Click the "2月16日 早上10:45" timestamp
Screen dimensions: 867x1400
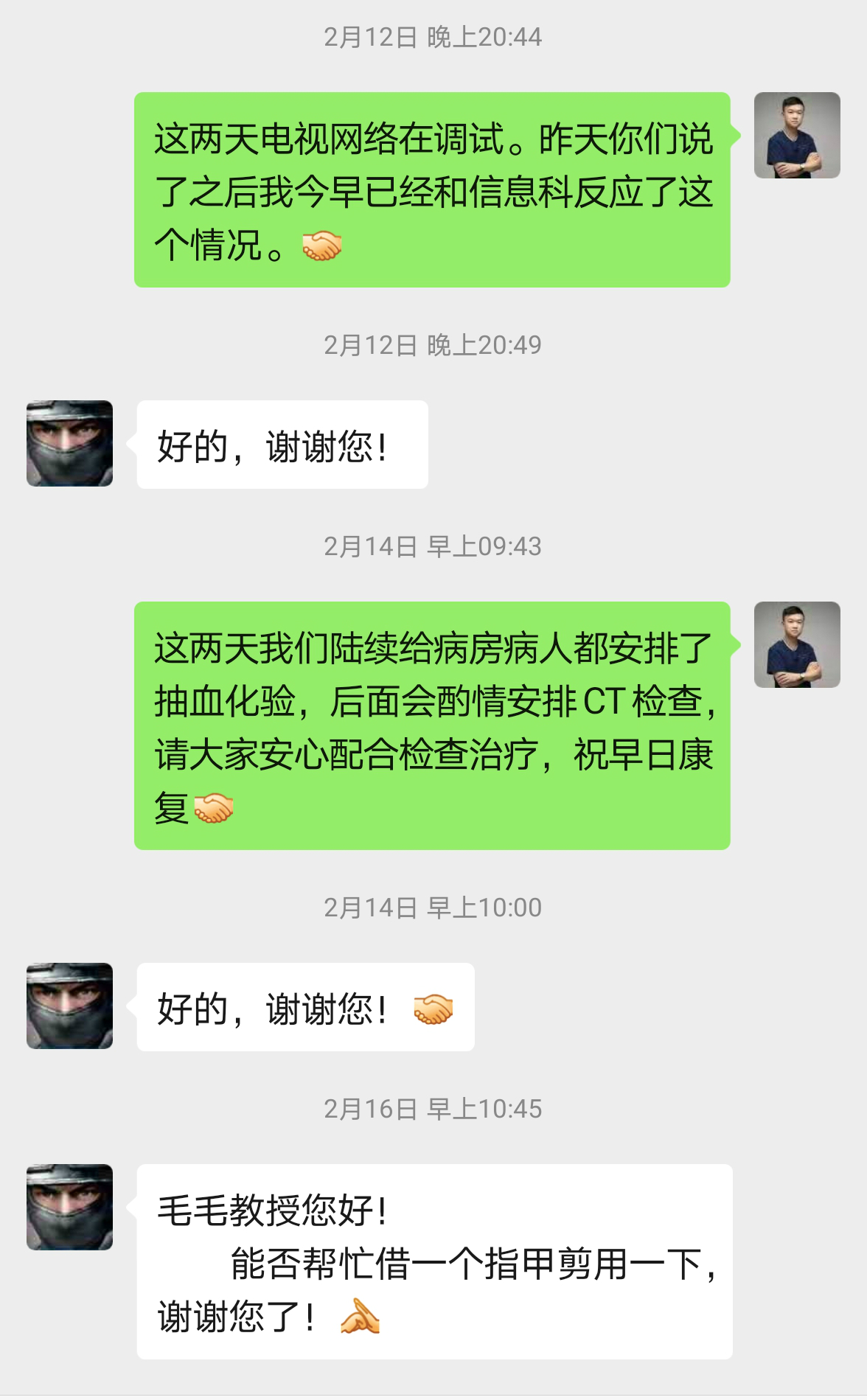(x=433, y=1107)
